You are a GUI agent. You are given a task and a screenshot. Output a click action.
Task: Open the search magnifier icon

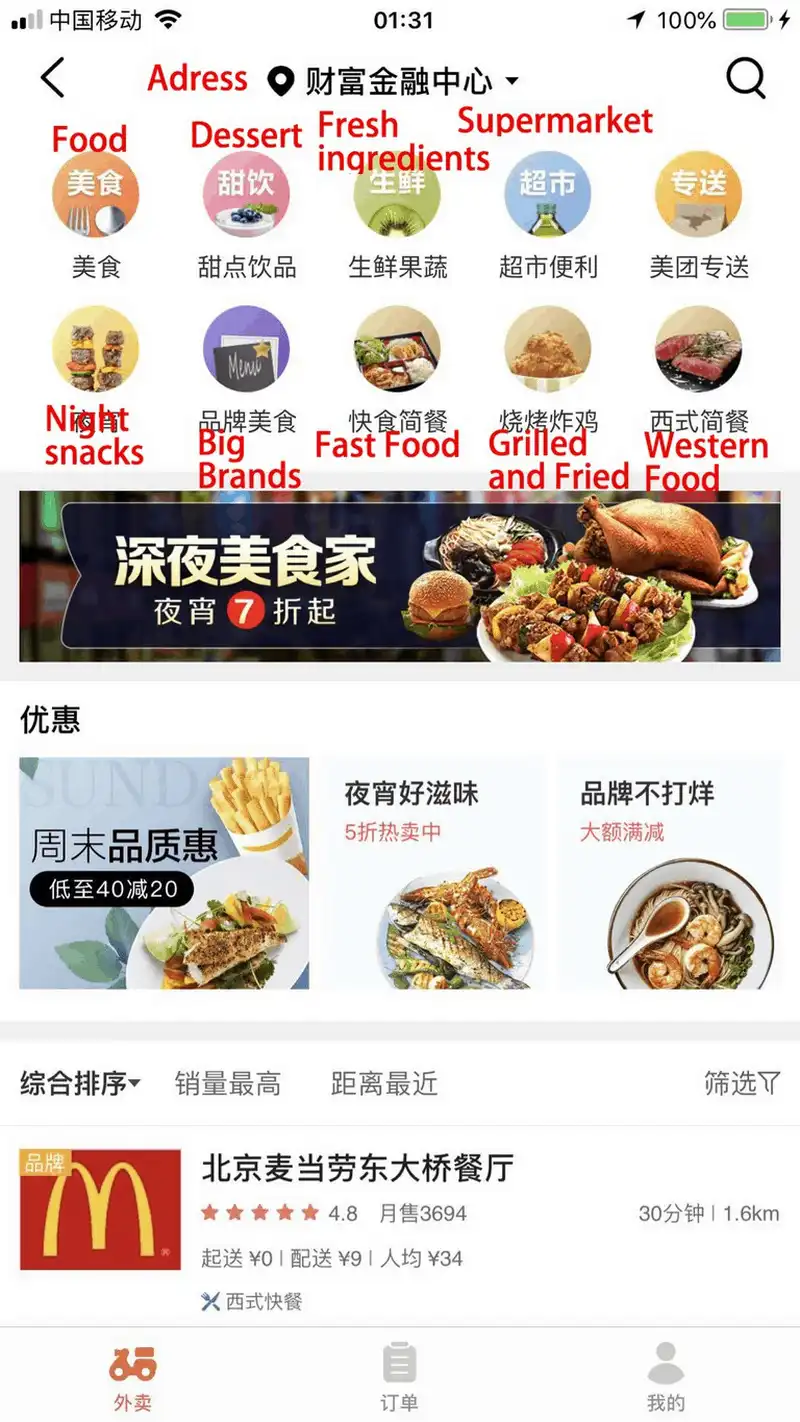[745, 78]
